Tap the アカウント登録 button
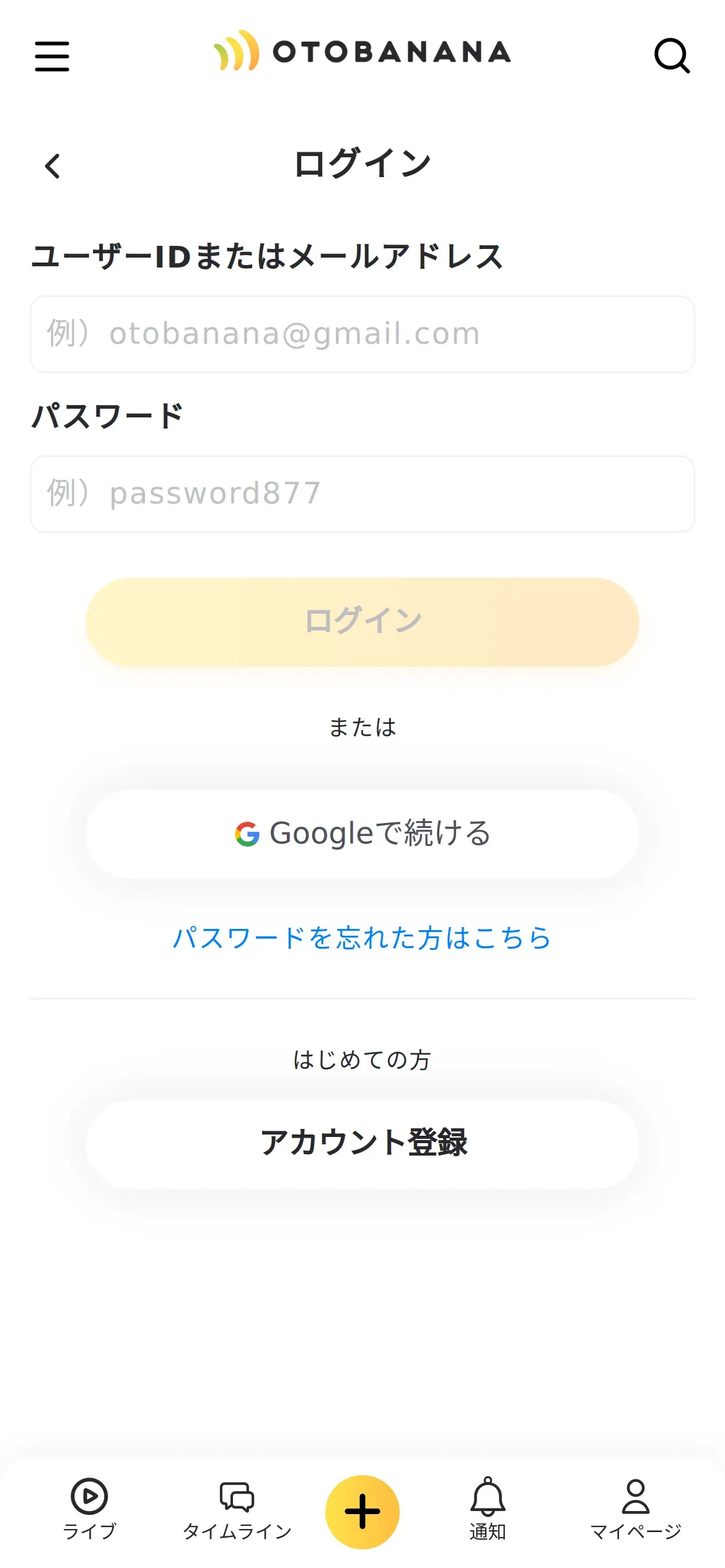The image size is (725, 1568). (362, 1143)
